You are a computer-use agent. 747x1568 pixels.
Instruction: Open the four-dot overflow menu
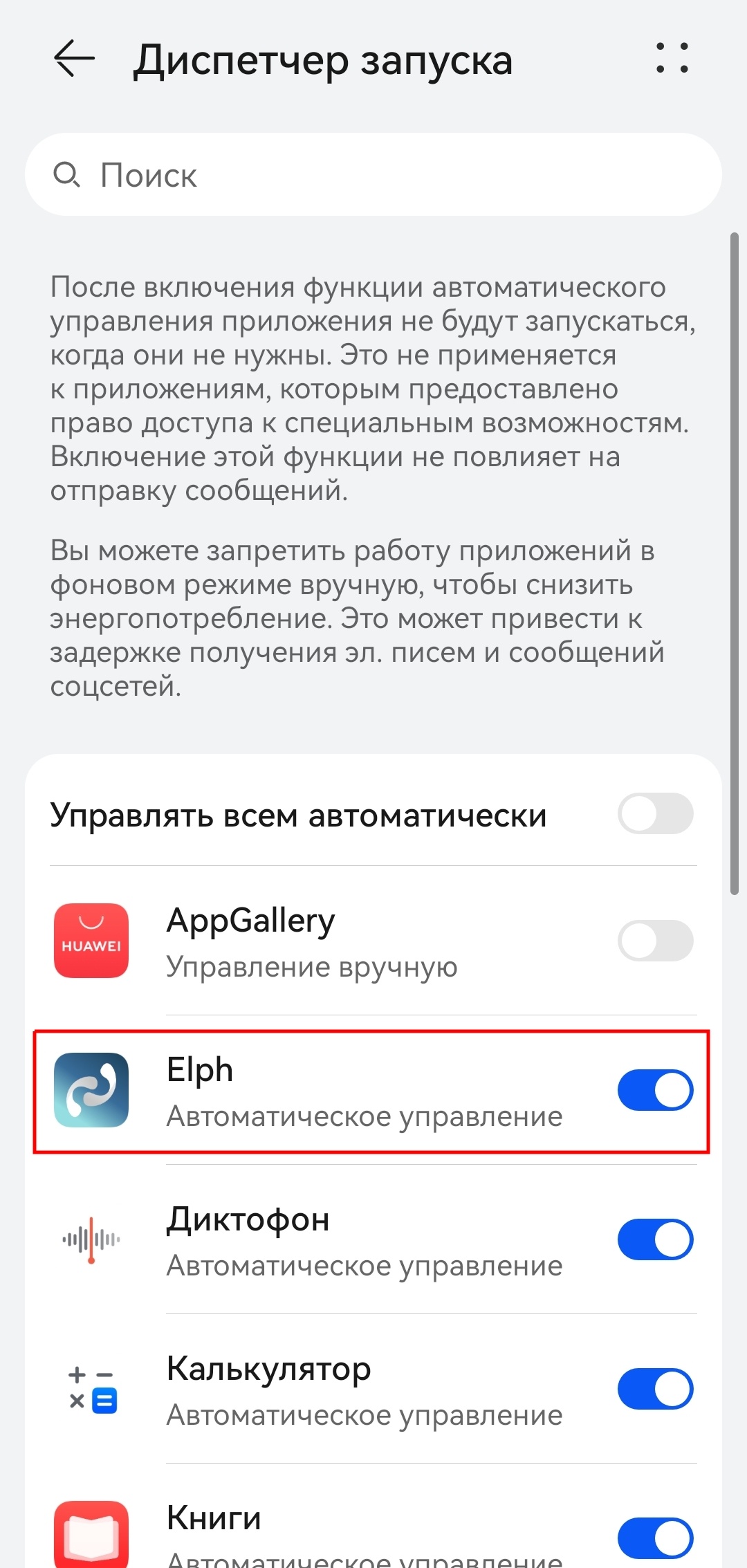(x=672, y=58)
